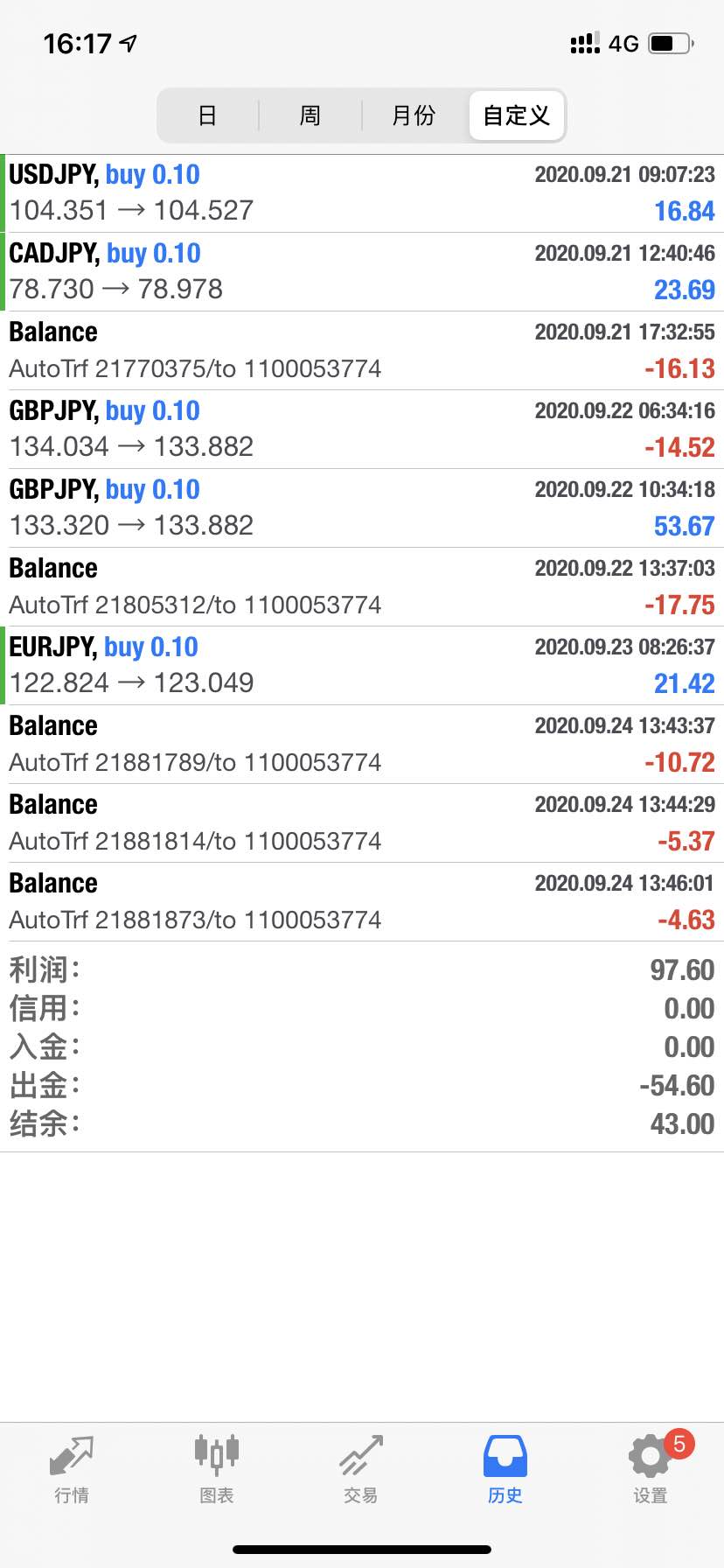Open the EURJPY buy 0.10 trade
This screenshot has width=724, height=1568.
tap(362, 666)
